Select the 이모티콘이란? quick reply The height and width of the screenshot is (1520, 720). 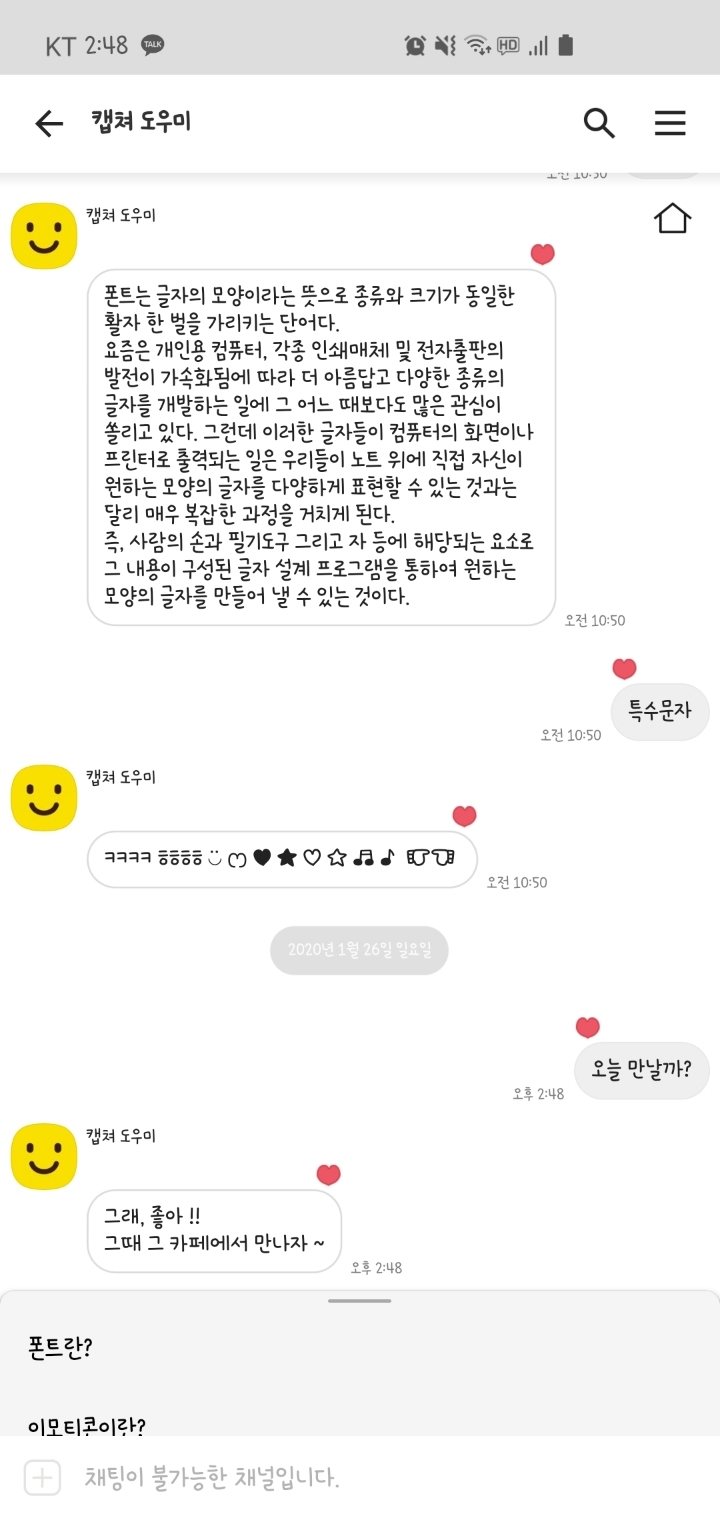86,1424
